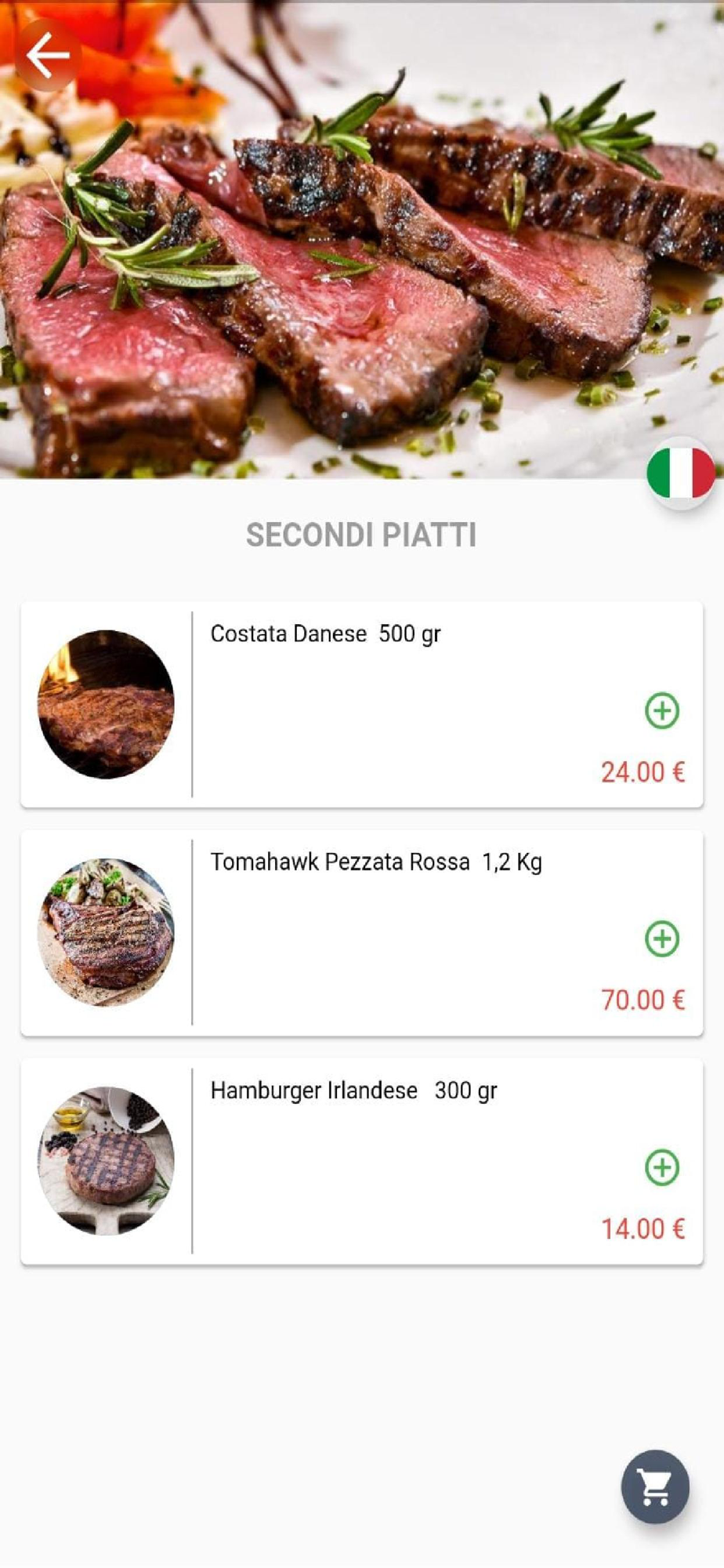724x1568 pixels.
Task: Add Costata Danese 500 gr to order
Action: pos(661,711)
